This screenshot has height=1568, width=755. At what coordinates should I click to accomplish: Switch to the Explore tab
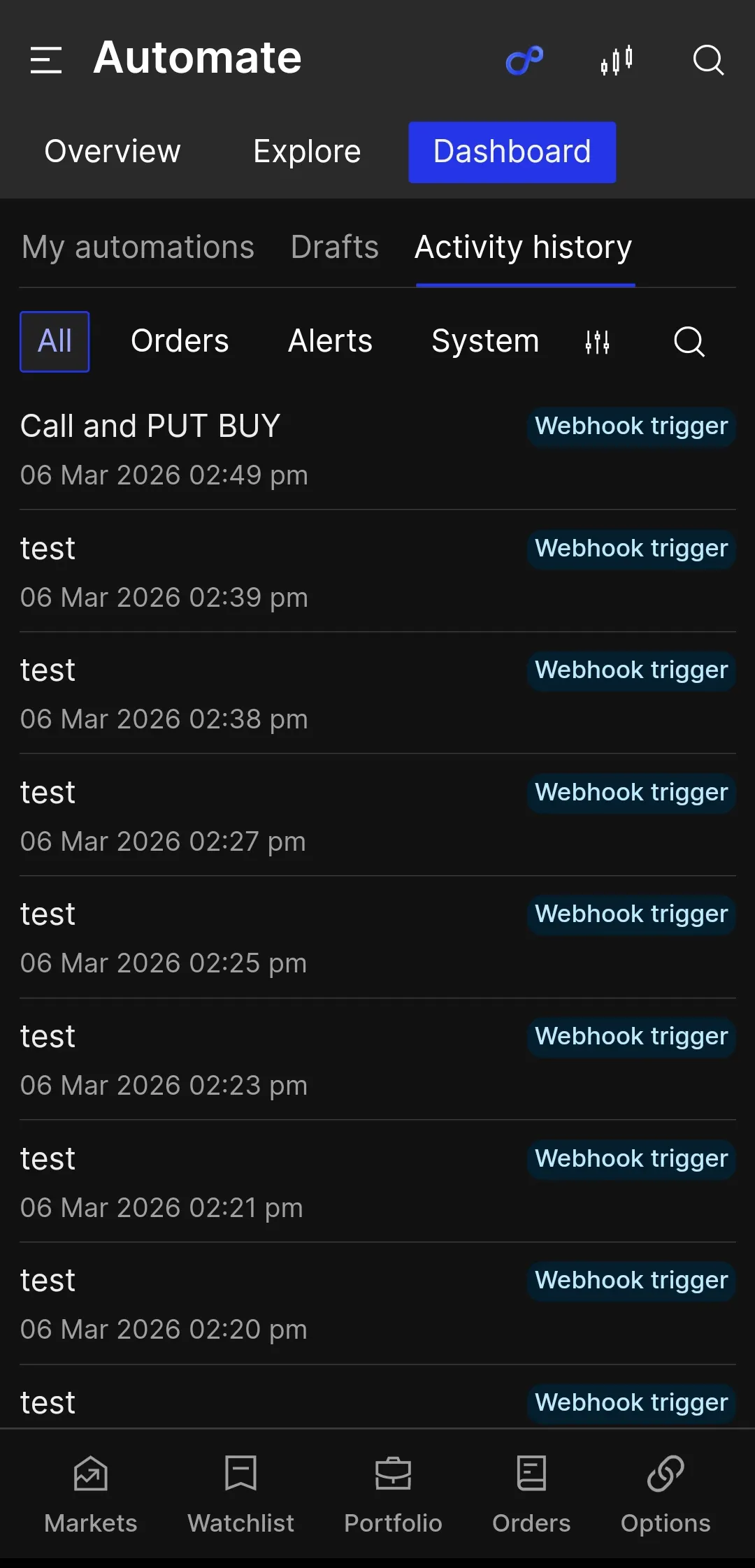[307, 152]
